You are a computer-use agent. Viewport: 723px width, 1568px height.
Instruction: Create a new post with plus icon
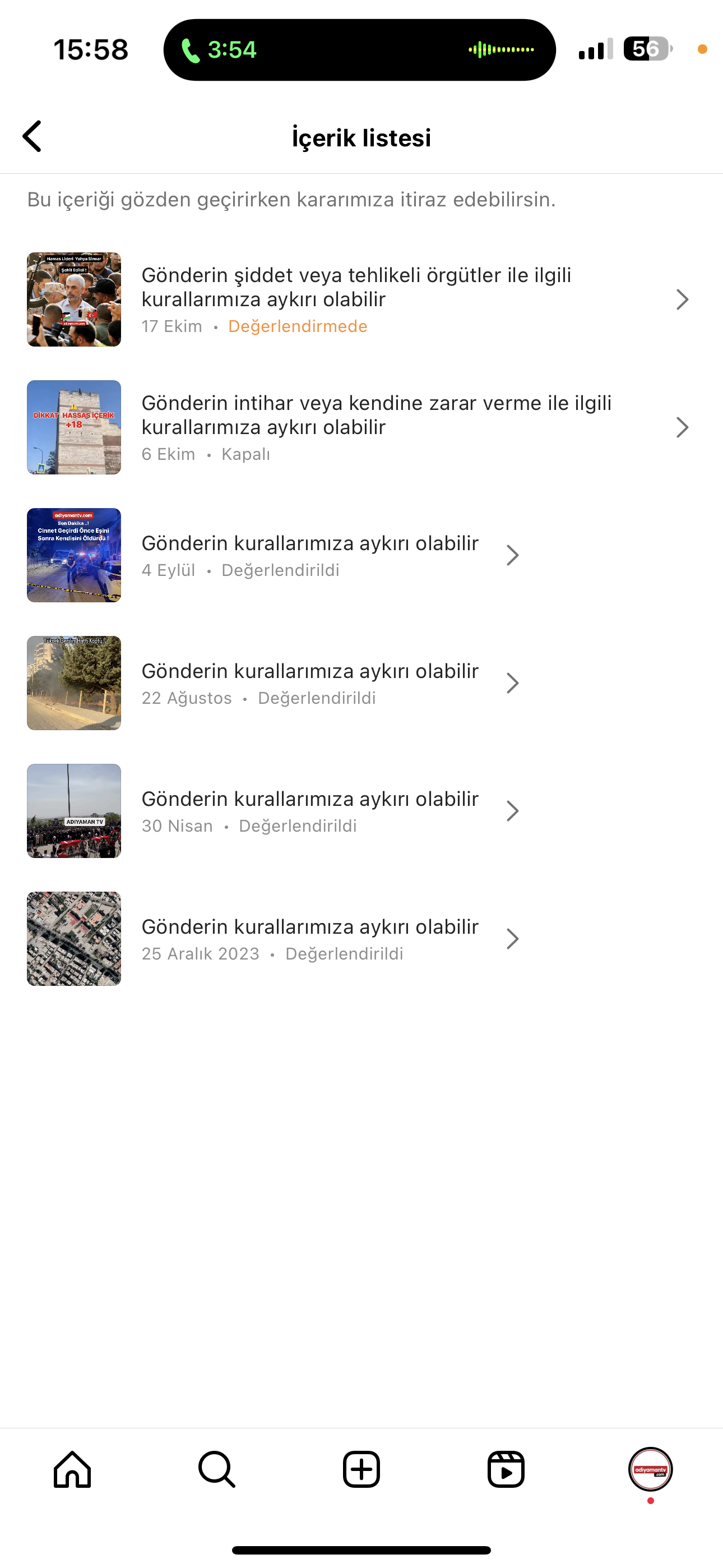tap(361, 1469)
